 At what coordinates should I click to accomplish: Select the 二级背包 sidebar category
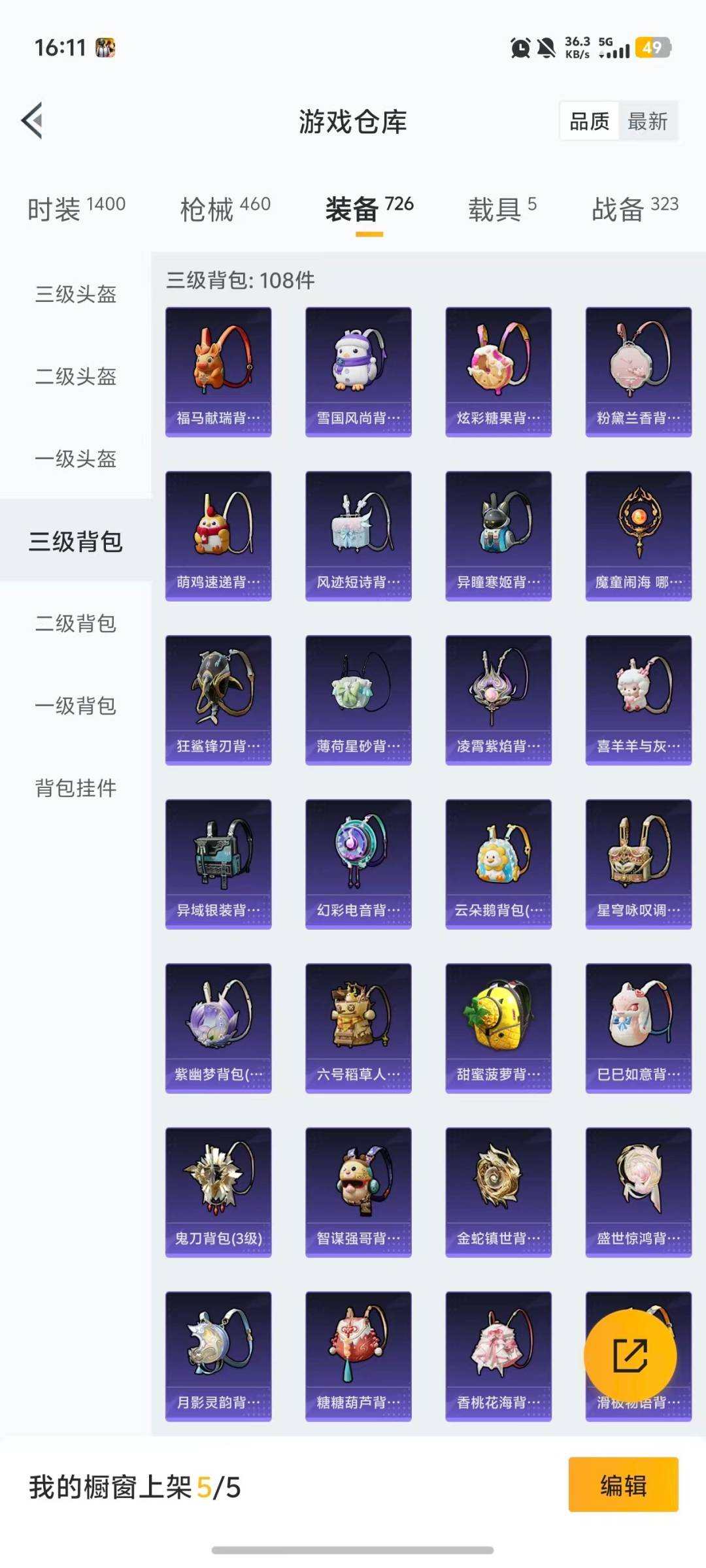coord(75,625)
